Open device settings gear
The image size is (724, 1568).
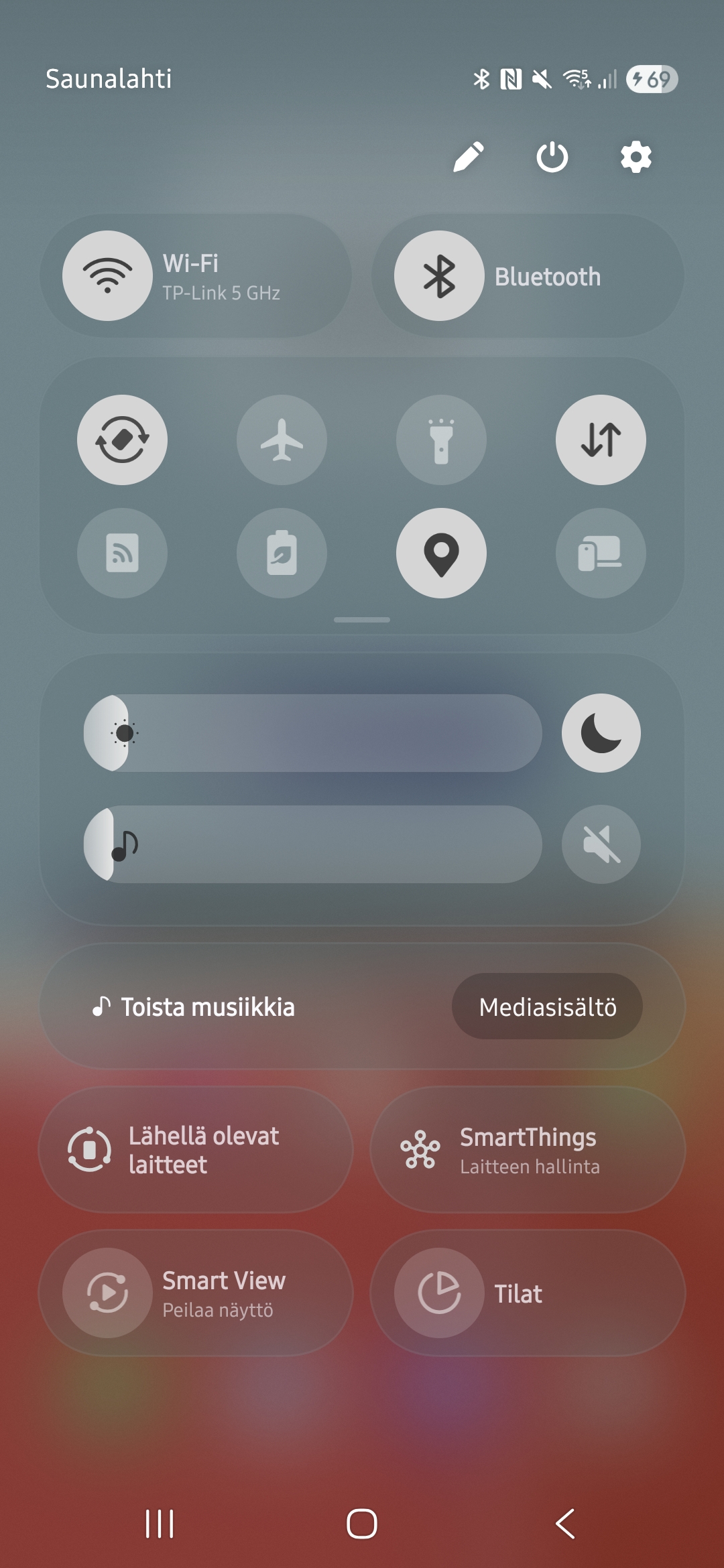click(x=636, y=157)
